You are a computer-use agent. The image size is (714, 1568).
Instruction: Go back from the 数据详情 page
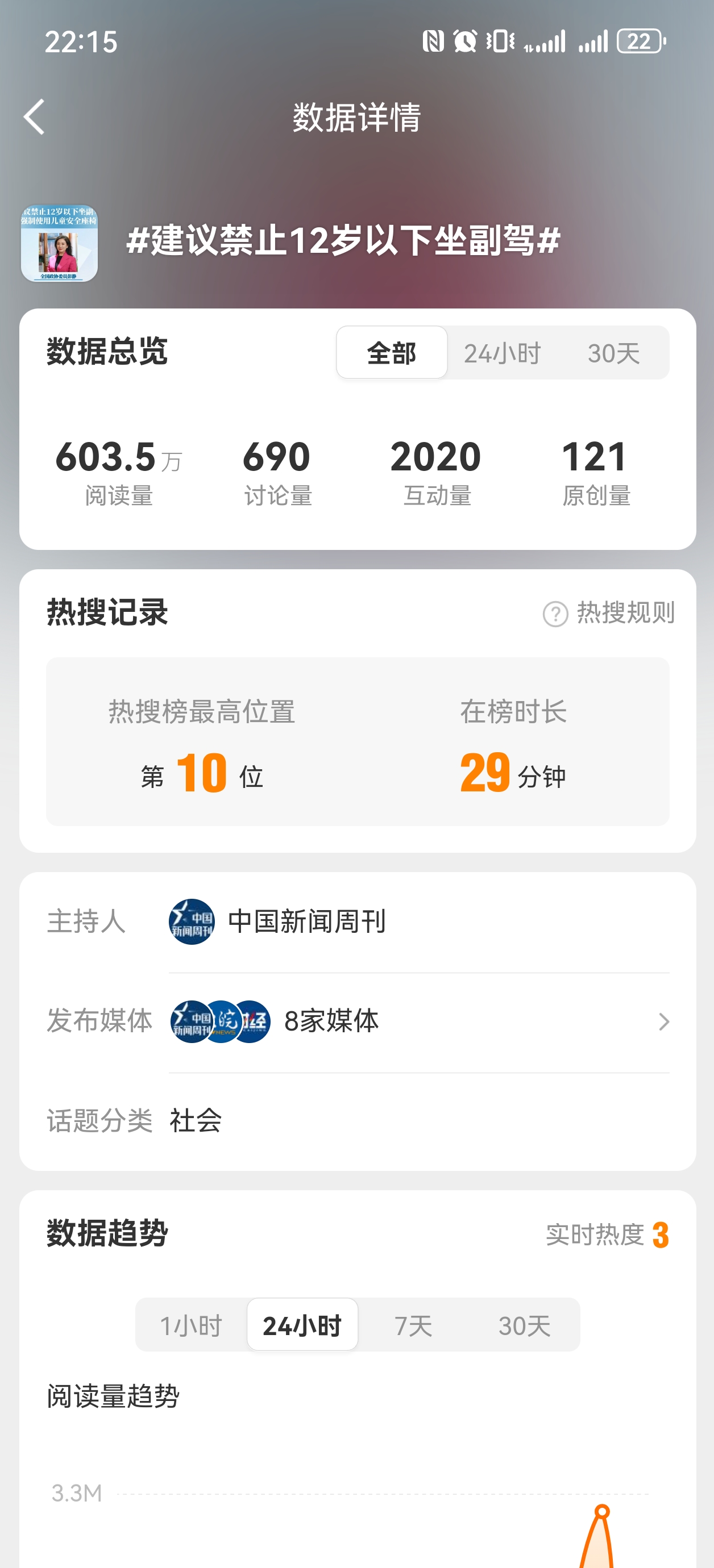click(x=35, y=117)
